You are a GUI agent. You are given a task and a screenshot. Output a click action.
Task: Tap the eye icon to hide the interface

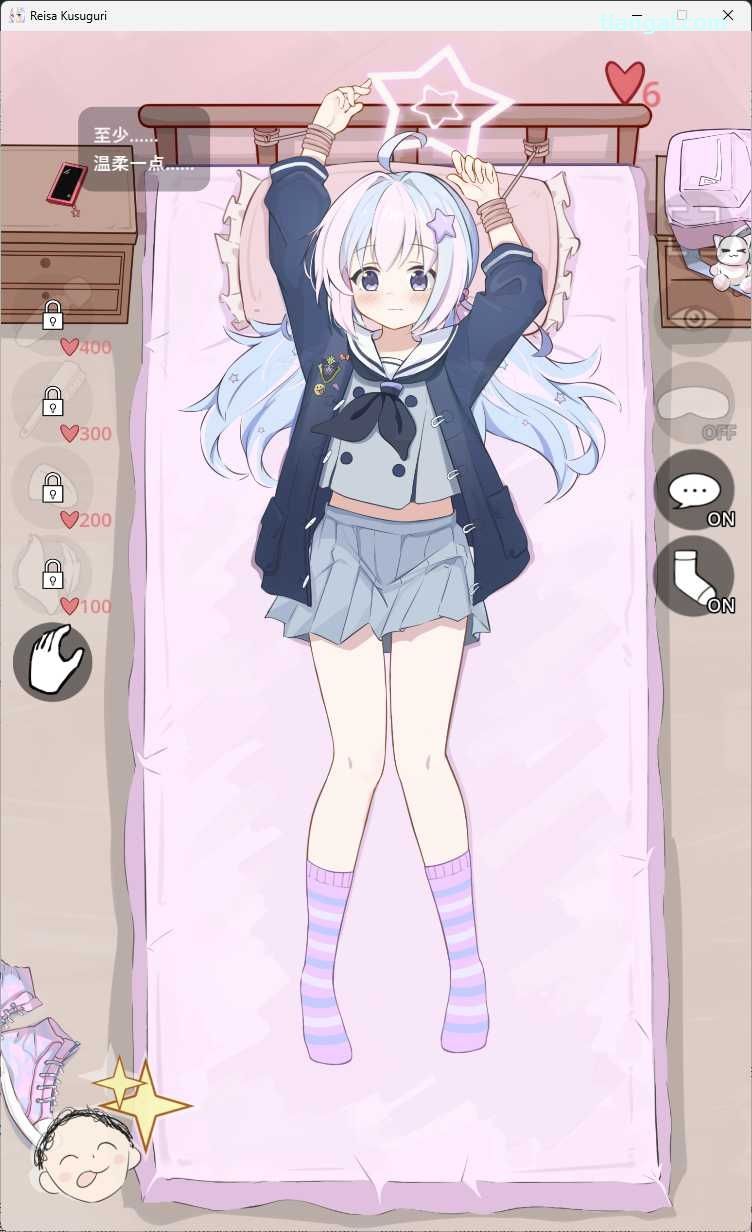(x=694, y=317)
